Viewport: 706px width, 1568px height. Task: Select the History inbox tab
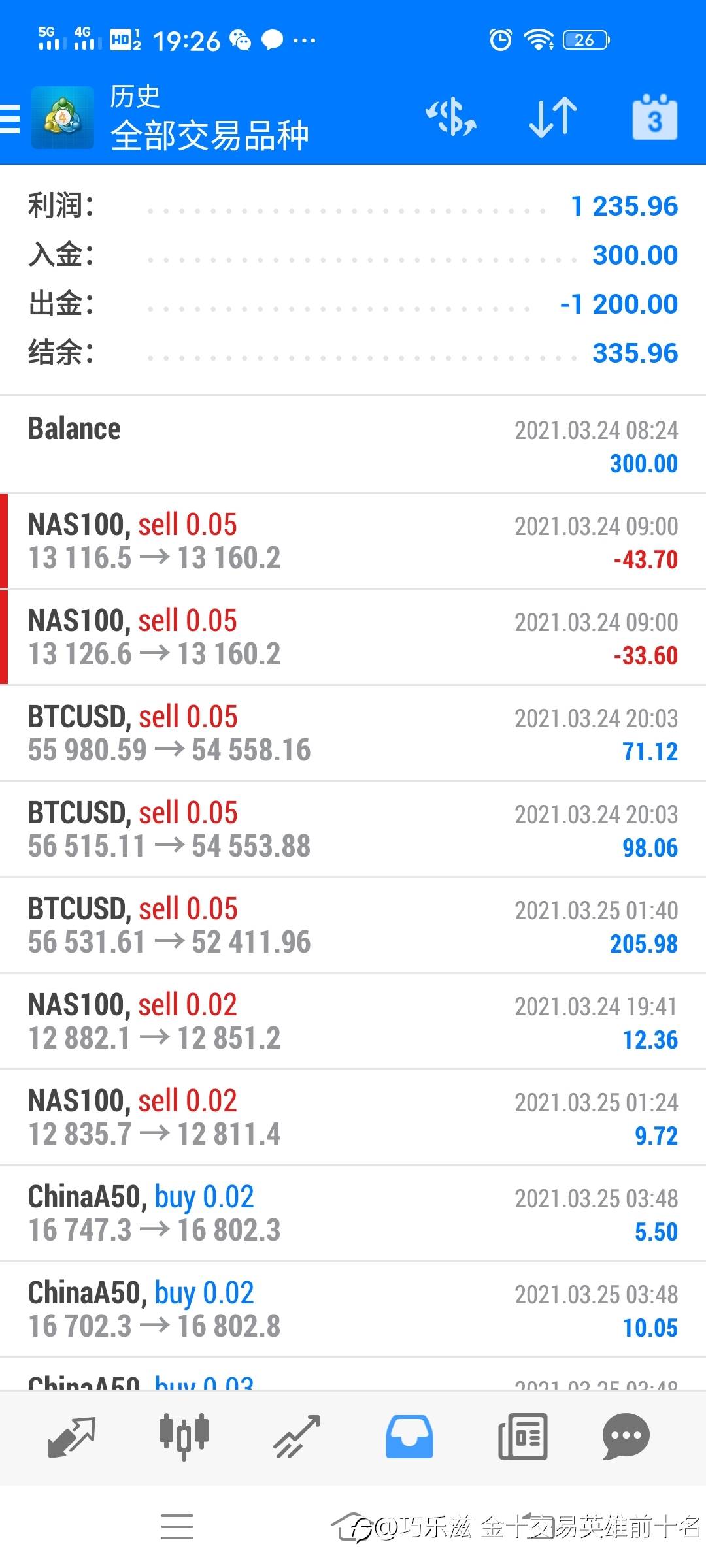click(x=409, y=1437)
